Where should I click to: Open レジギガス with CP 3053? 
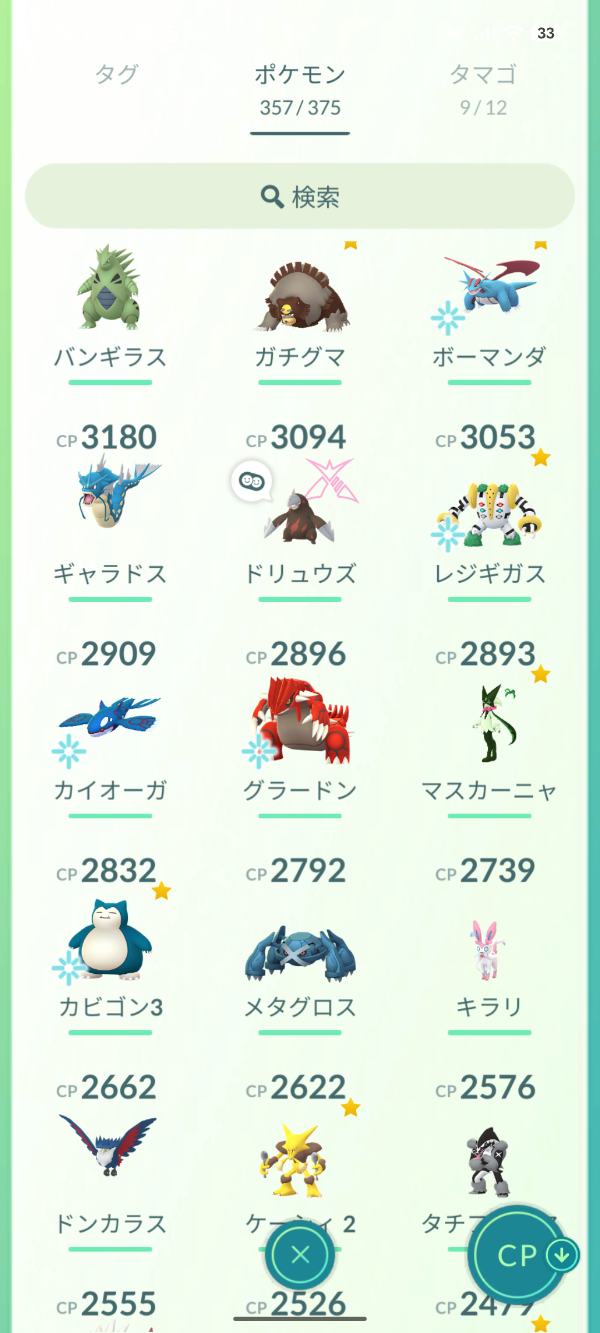(489, 512)
